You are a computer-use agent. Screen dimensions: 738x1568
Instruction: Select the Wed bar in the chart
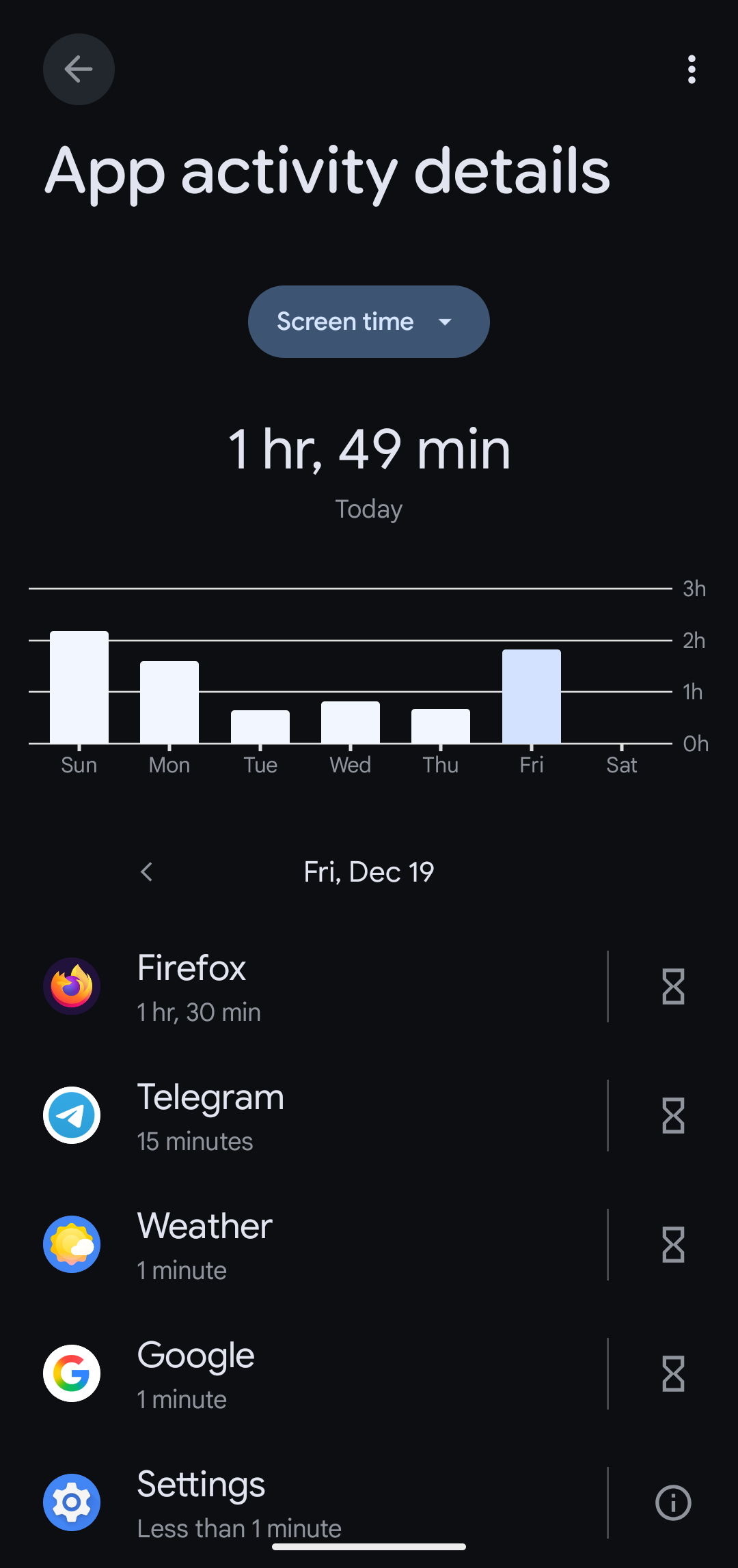pyautogui.click(x=351, y=722)
